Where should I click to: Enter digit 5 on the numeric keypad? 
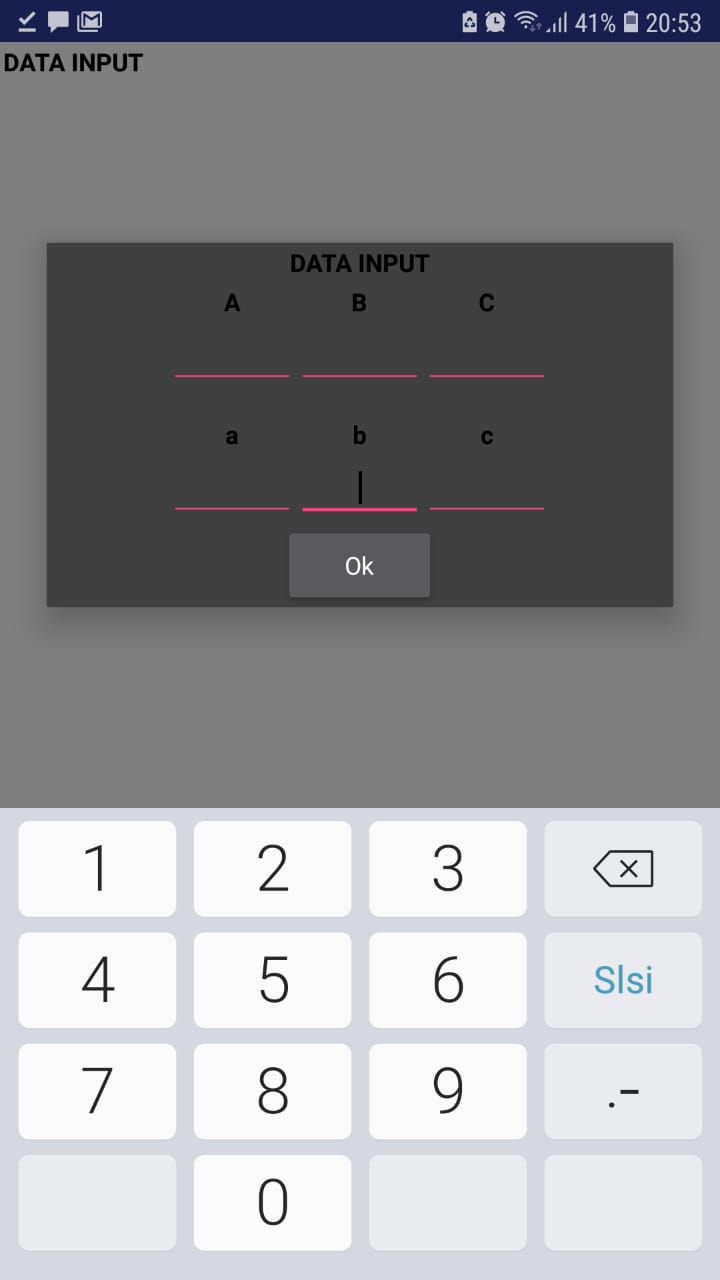272,980
